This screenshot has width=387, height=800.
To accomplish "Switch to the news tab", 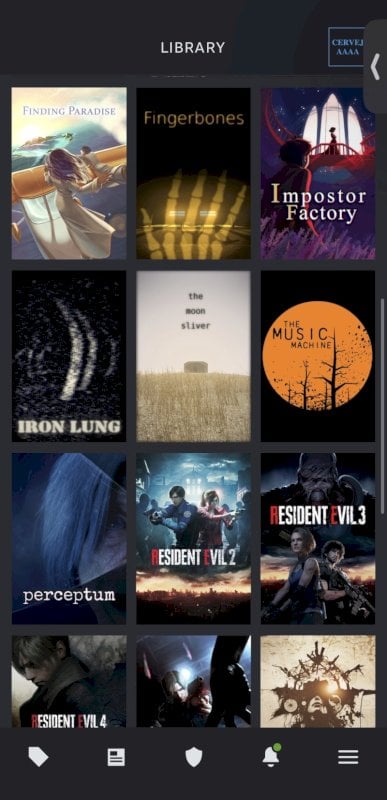I will tap(116, 757).
